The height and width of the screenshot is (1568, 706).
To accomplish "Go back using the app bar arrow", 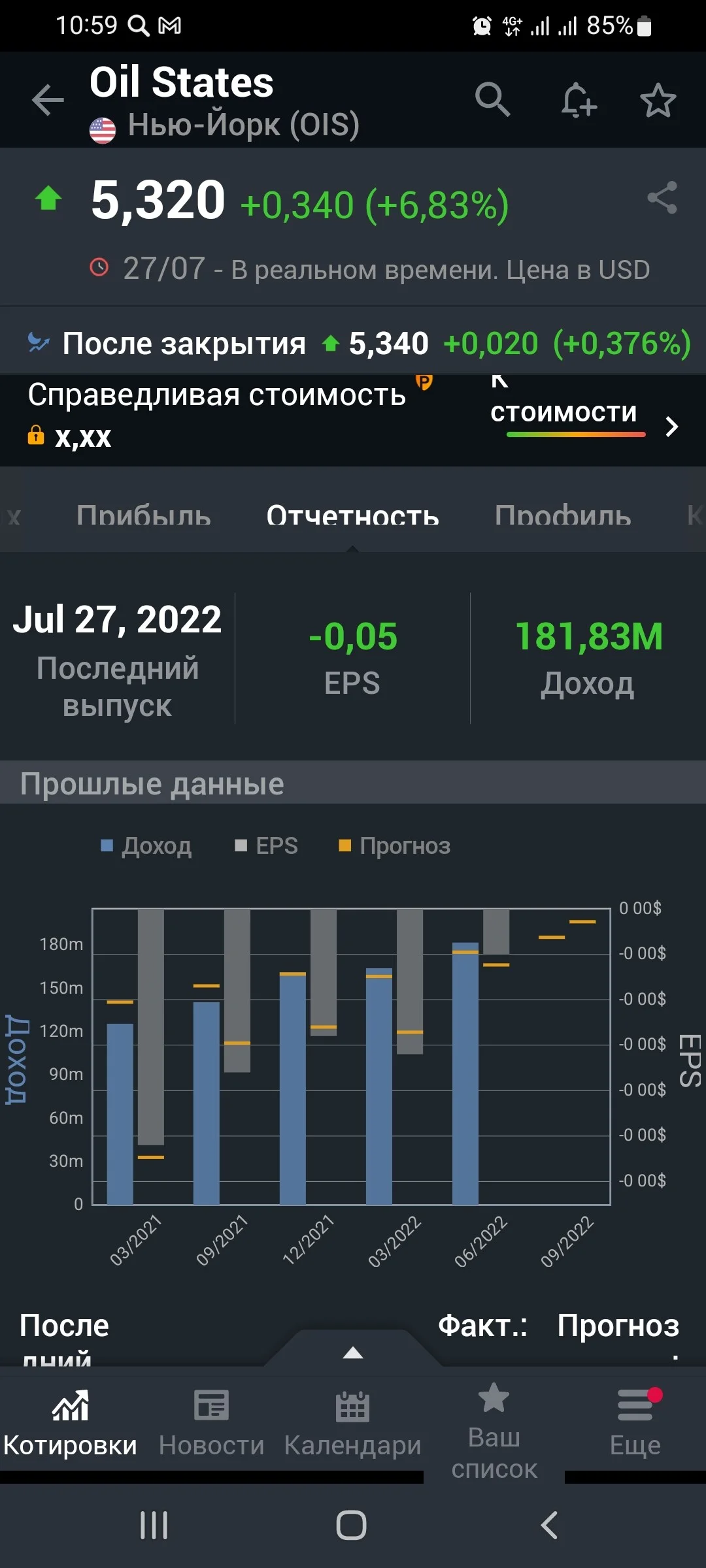I will click(48, 100).
